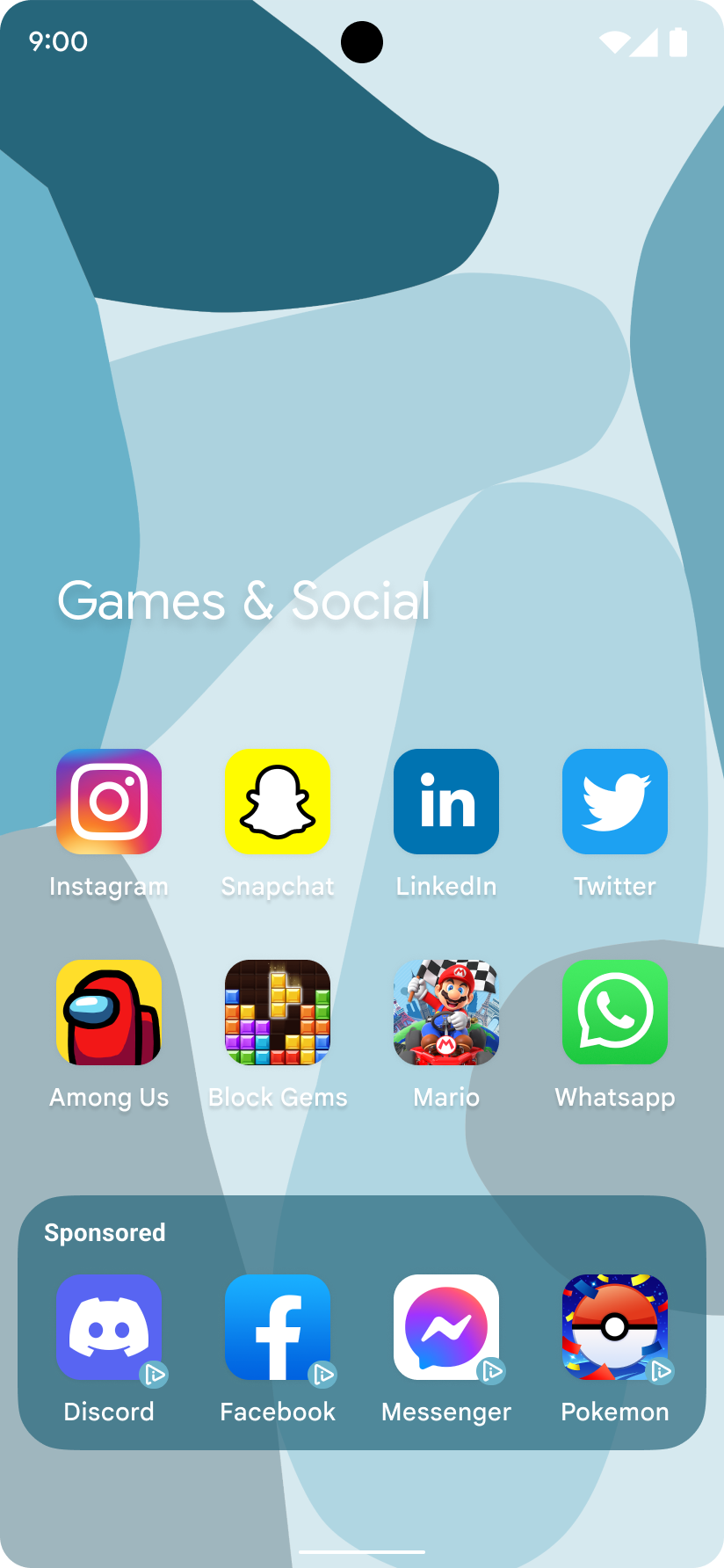This screenshot has width=724, height=1568.
Task: Open the Instagram app
Action: click(x=109, y=802)
